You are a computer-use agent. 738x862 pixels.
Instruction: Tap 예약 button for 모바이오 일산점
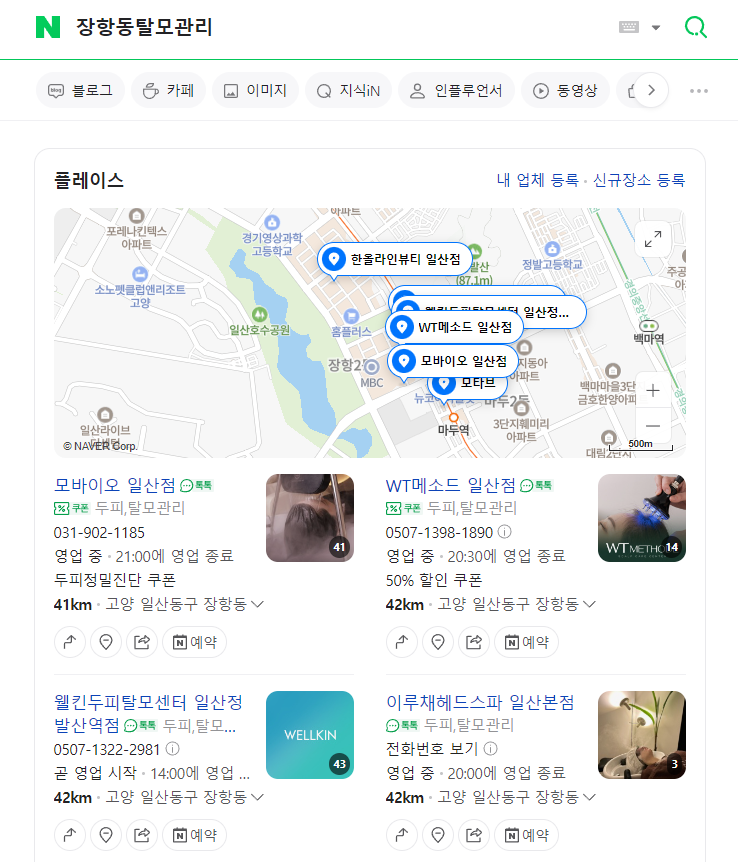pyautogui.click(x=194, y=642)
